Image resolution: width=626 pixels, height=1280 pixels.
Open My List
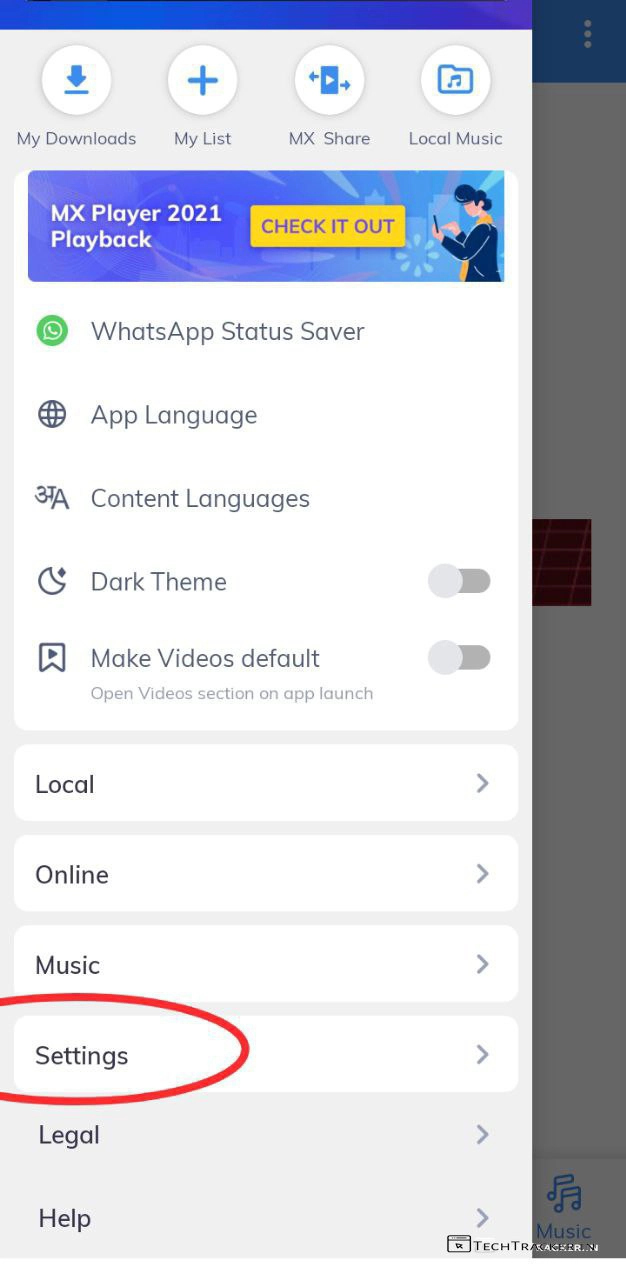(202, 81)
